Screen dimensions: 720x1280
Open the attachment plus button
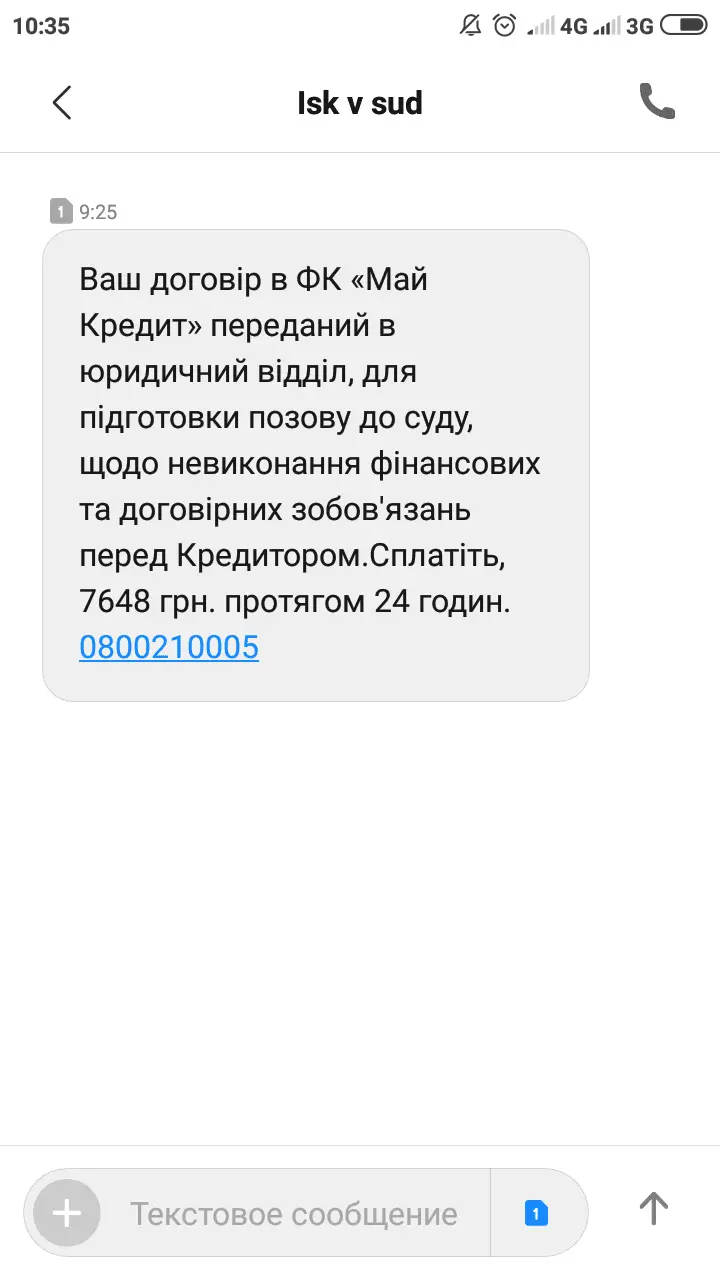coord(67,1213)
